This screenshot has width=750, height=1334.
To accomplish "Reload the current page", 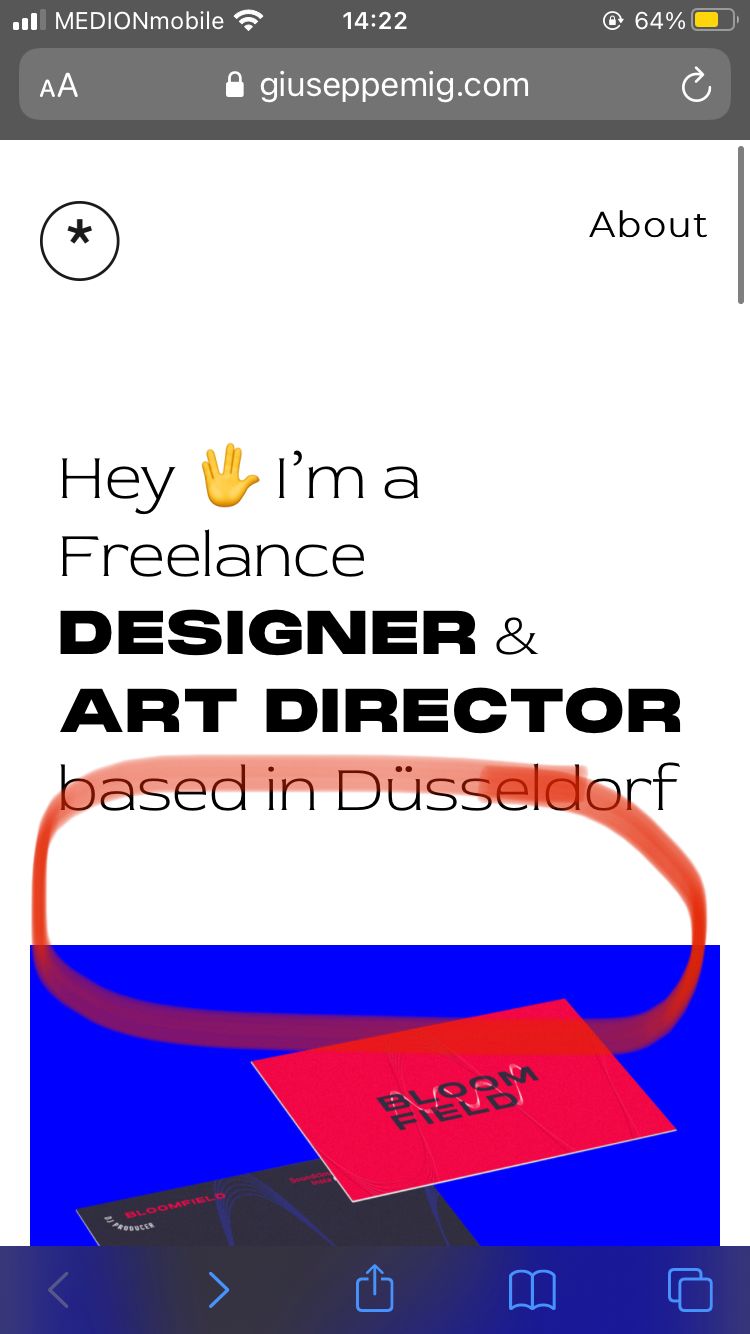I will (695, 86).
